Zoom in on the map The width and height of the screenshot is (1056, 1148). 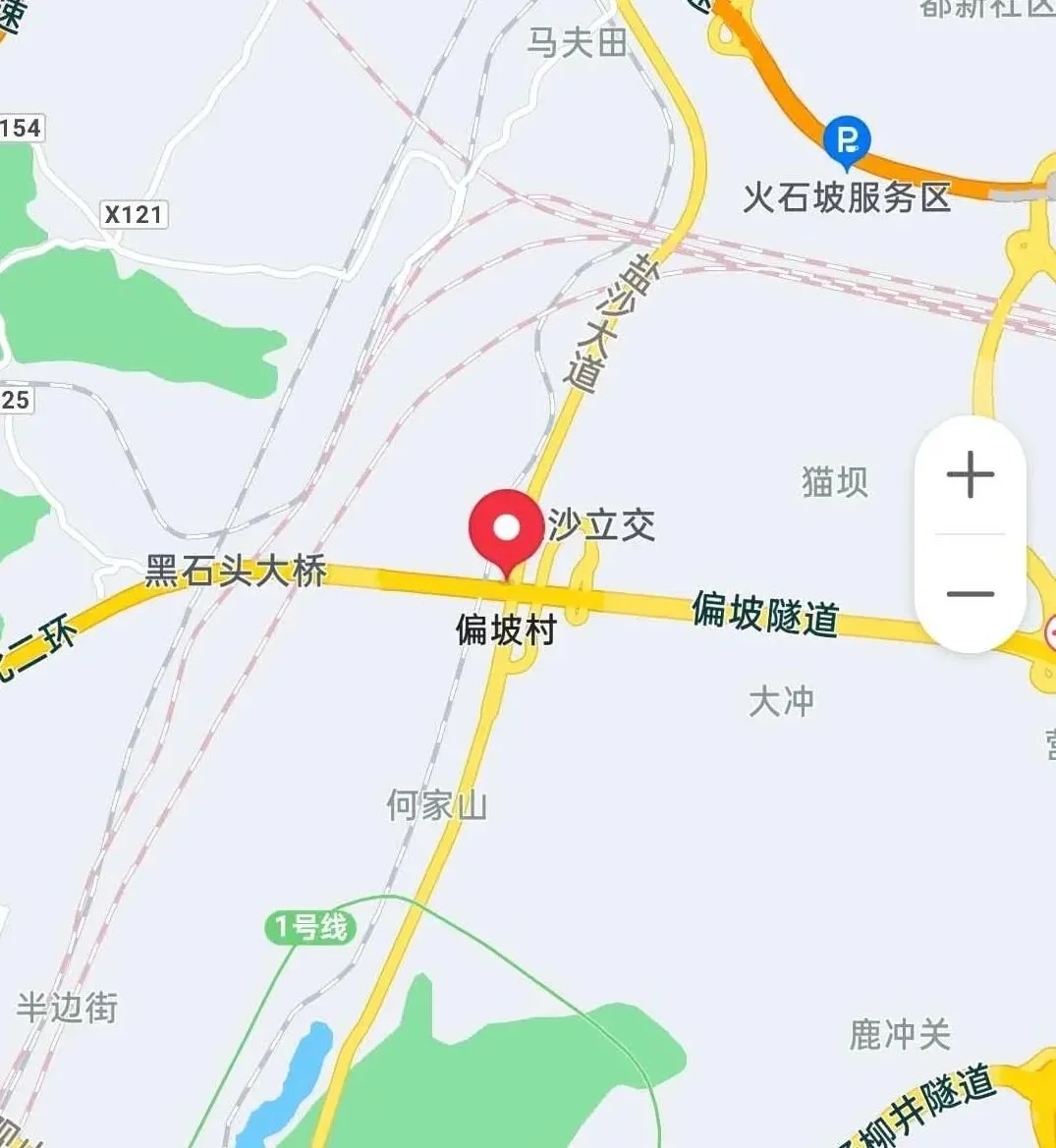970,475
